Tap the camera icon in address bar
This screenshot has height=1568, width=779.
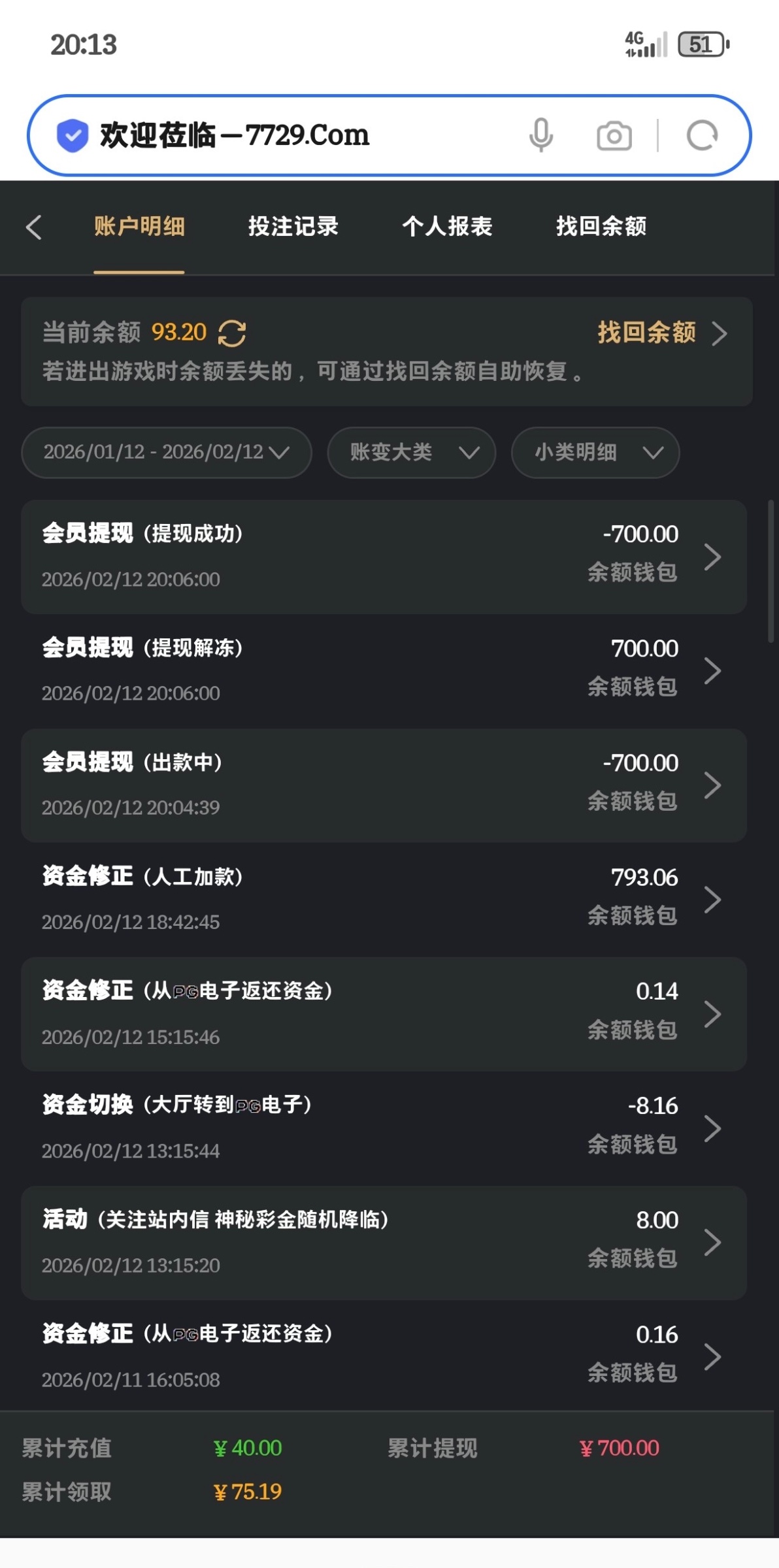click(x=614, y=136)
